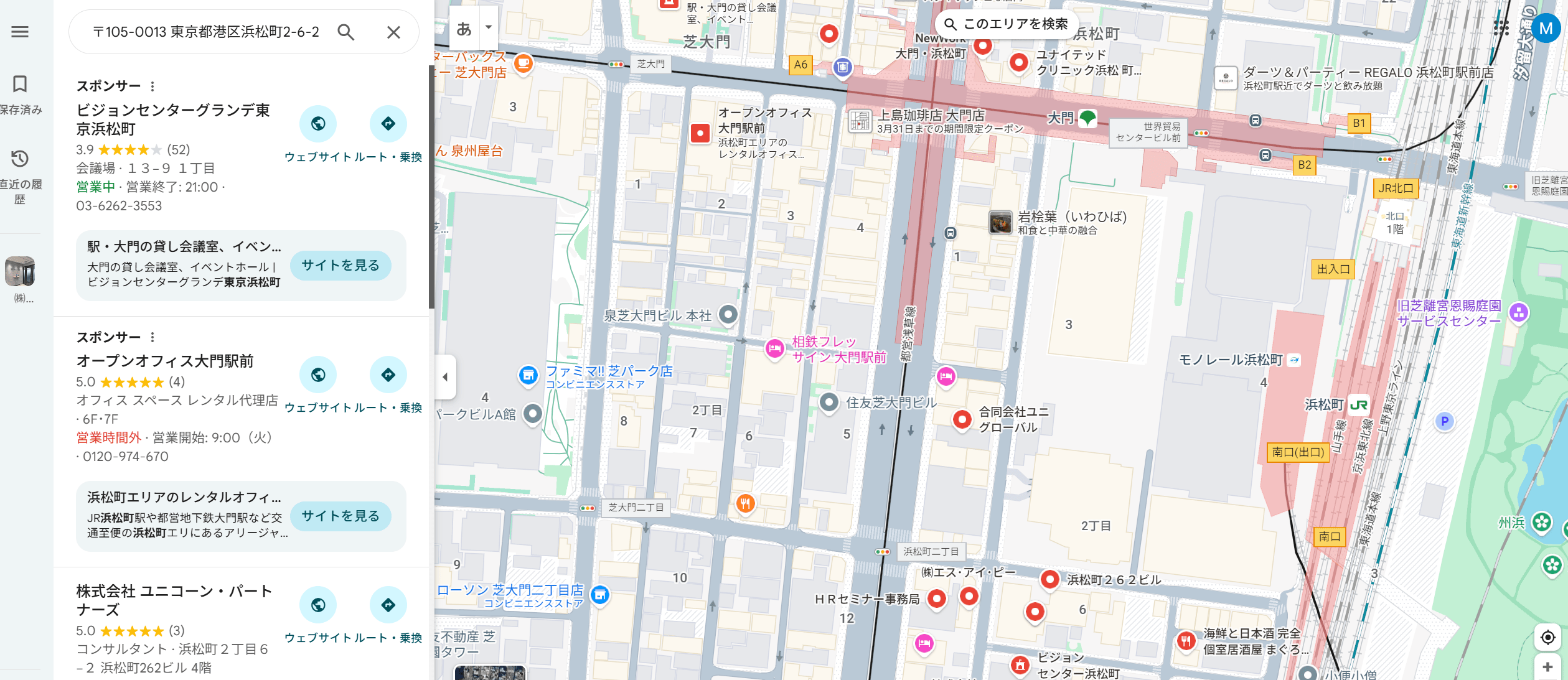Screen dimensions: 1568x680
Task: Zoom in on the map
Action: click(1547, 668)
